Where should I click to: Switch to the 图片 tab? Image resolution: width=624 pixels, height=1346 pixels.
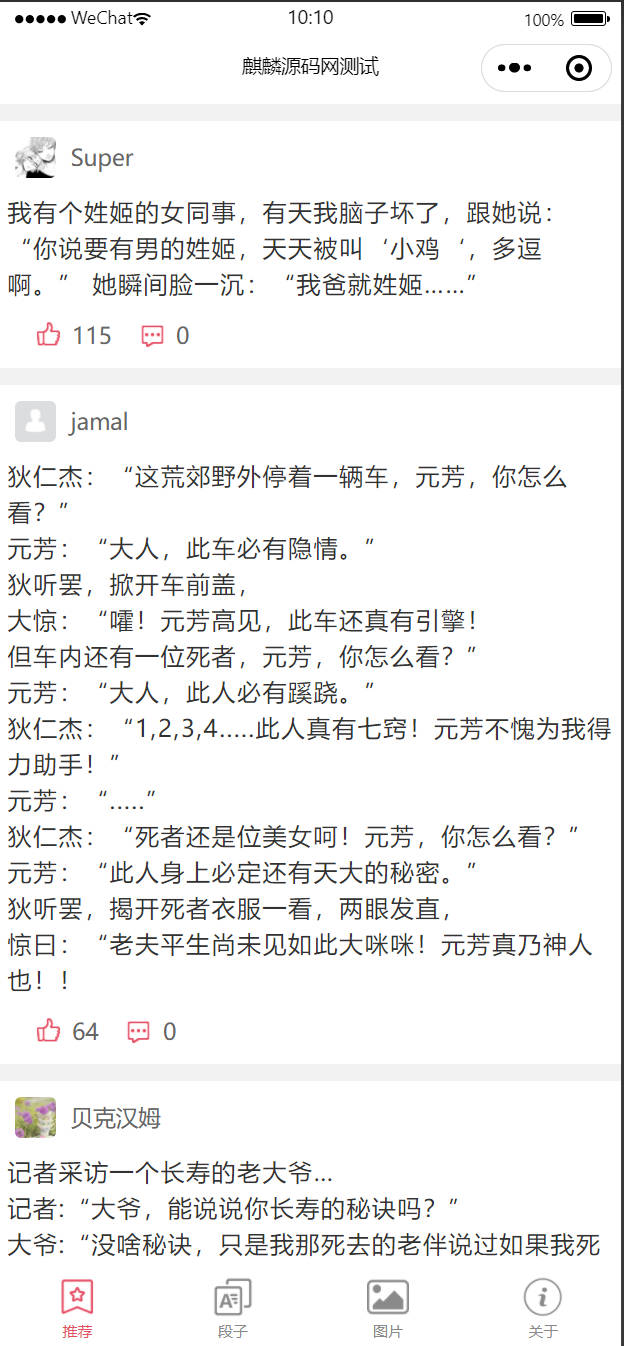coord(388,1308)
